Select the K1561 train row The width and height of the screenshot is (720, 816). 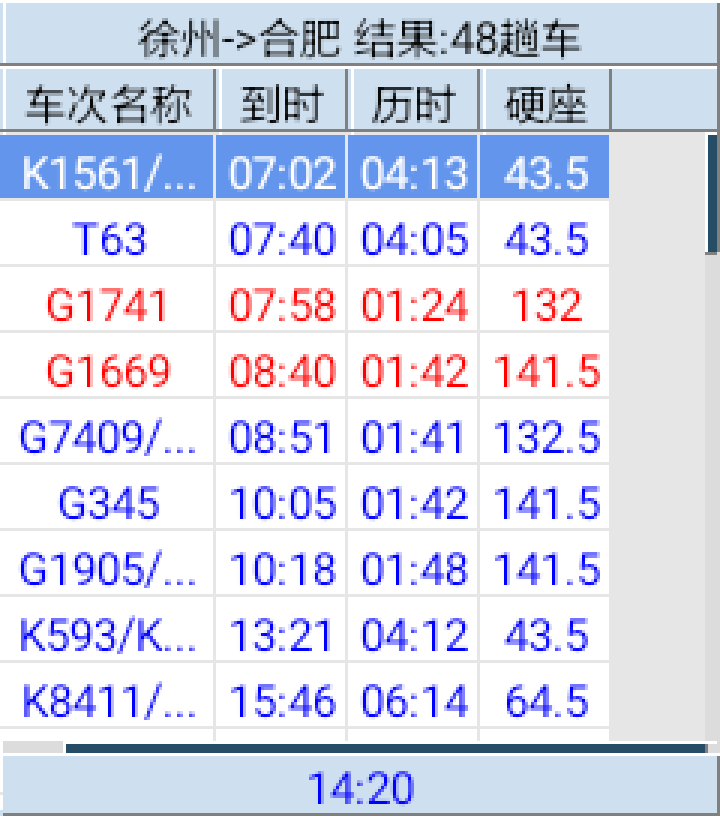click(x=108, y=174)
